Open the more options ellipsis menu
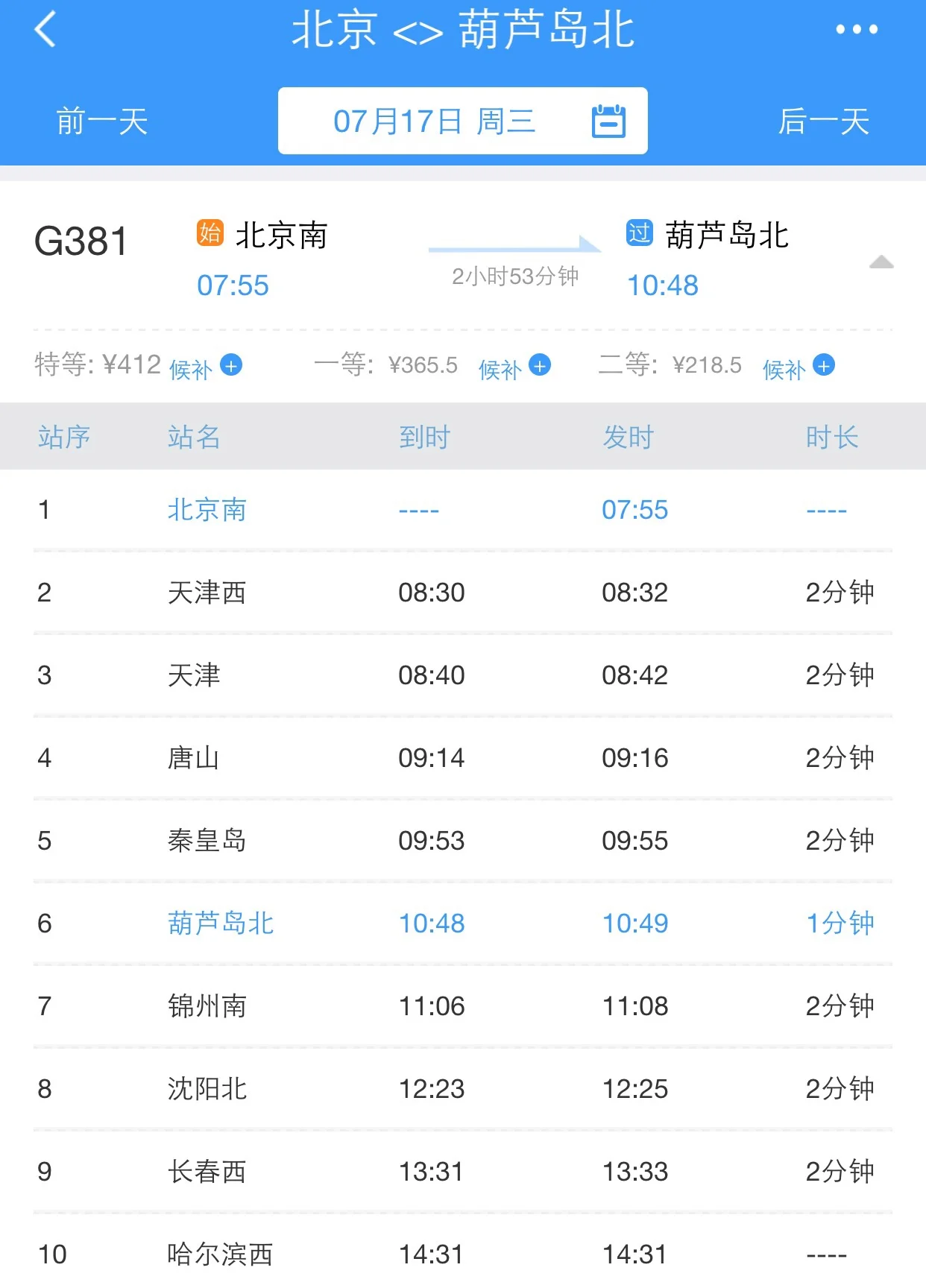 tap(856, 30)
